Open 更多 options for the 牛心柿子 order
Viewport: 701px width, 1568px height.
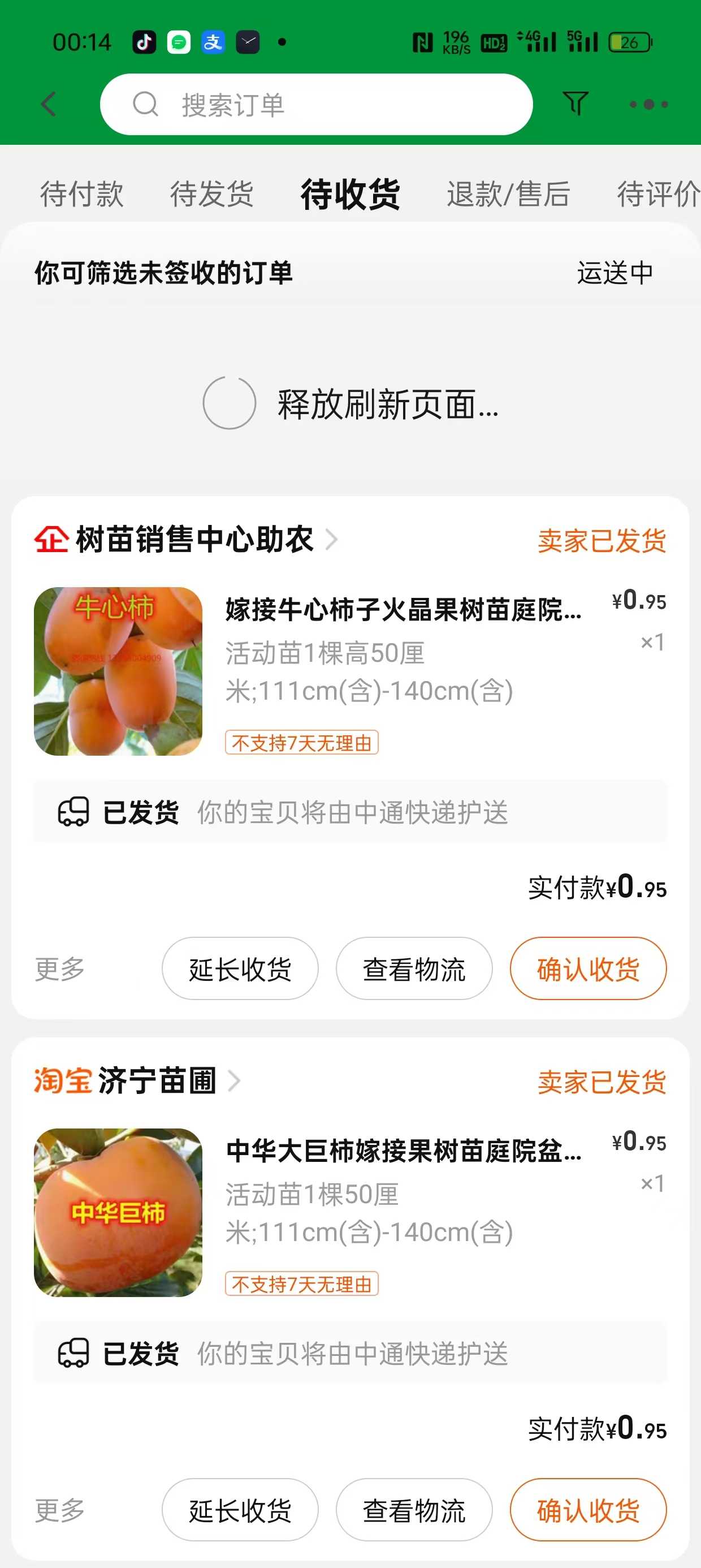tap(59, 968)
